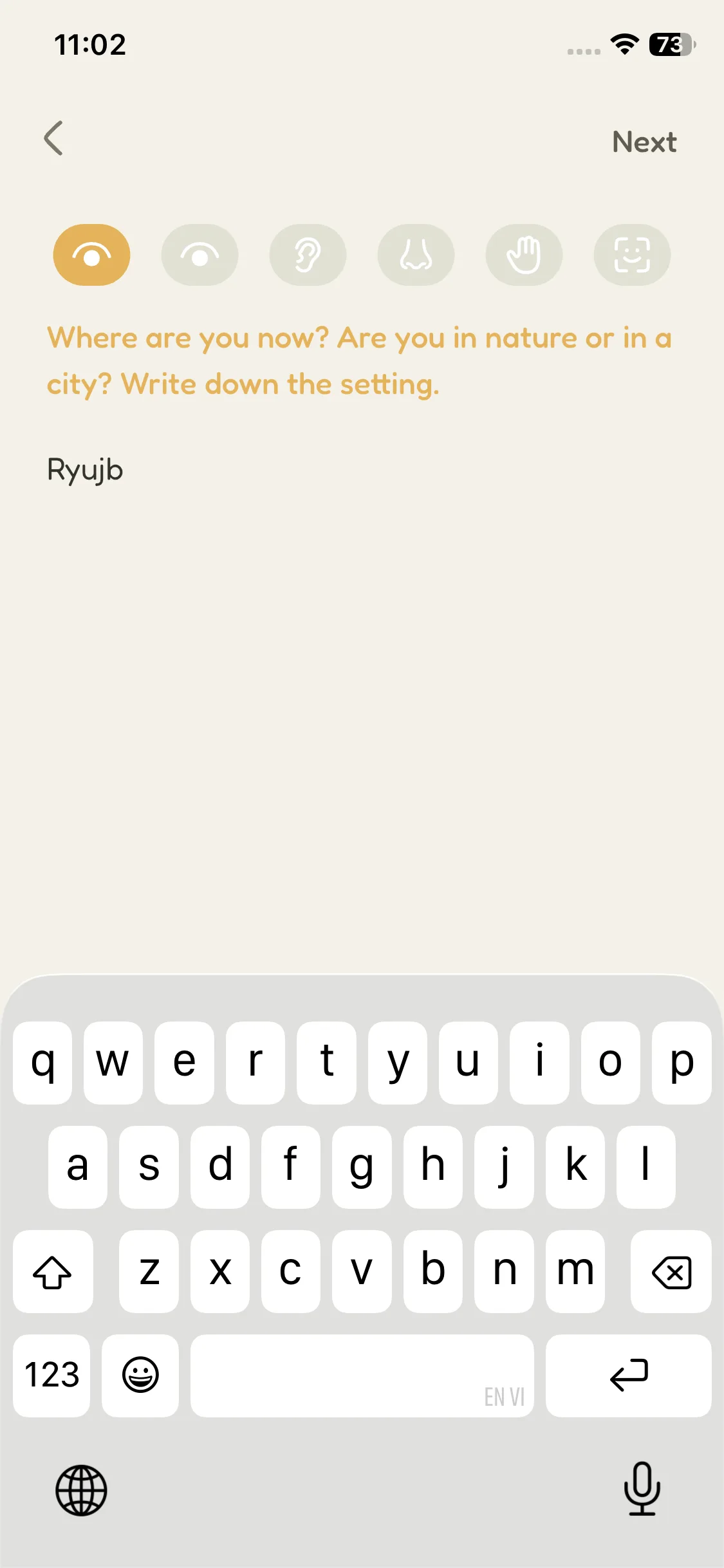The image size is (724, 1568).
Task: Open the emoji keyboard
Action: (140, 1376)
